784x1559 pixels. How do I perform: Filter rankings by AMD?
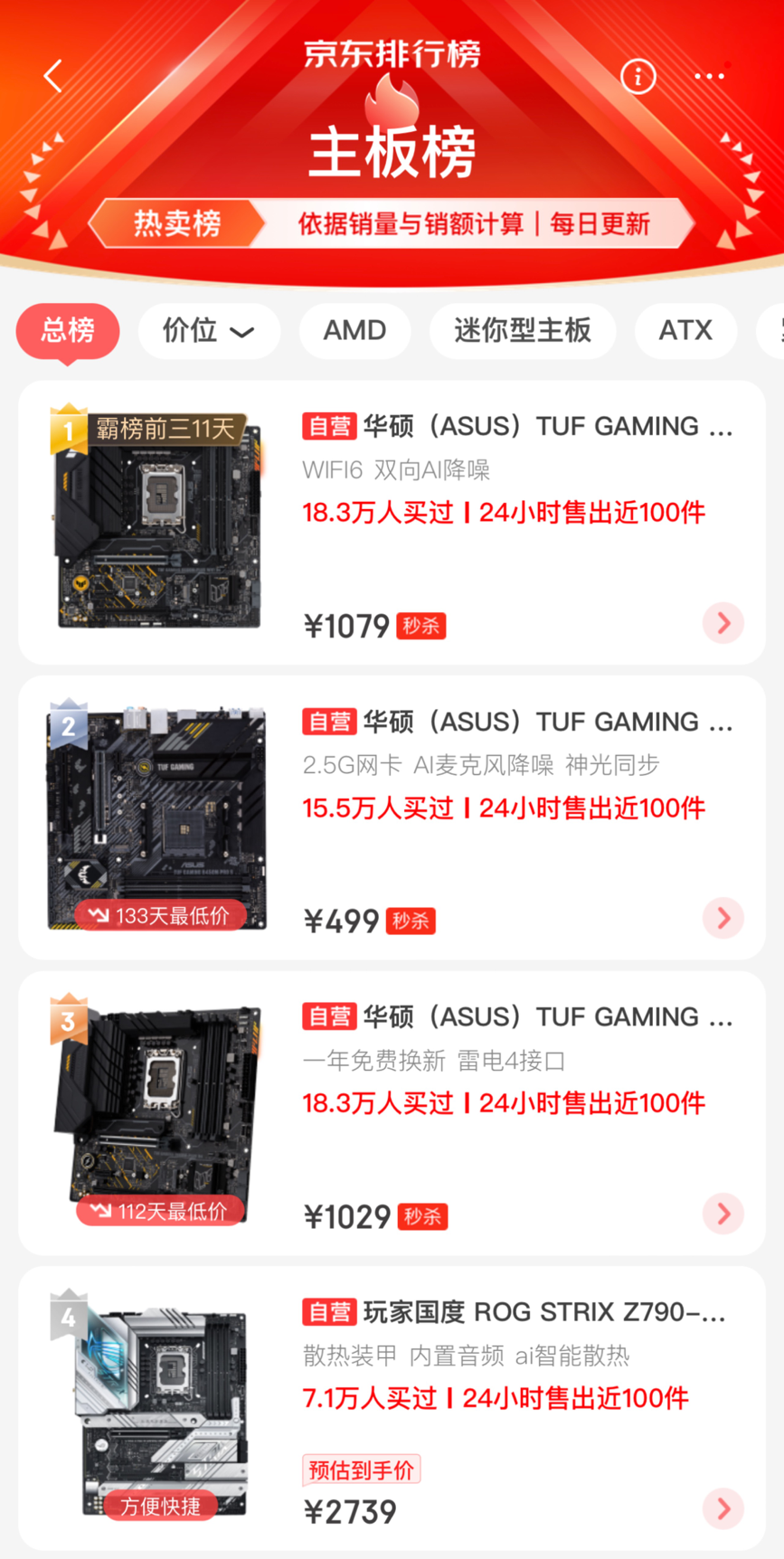click(x=354, y=331)
